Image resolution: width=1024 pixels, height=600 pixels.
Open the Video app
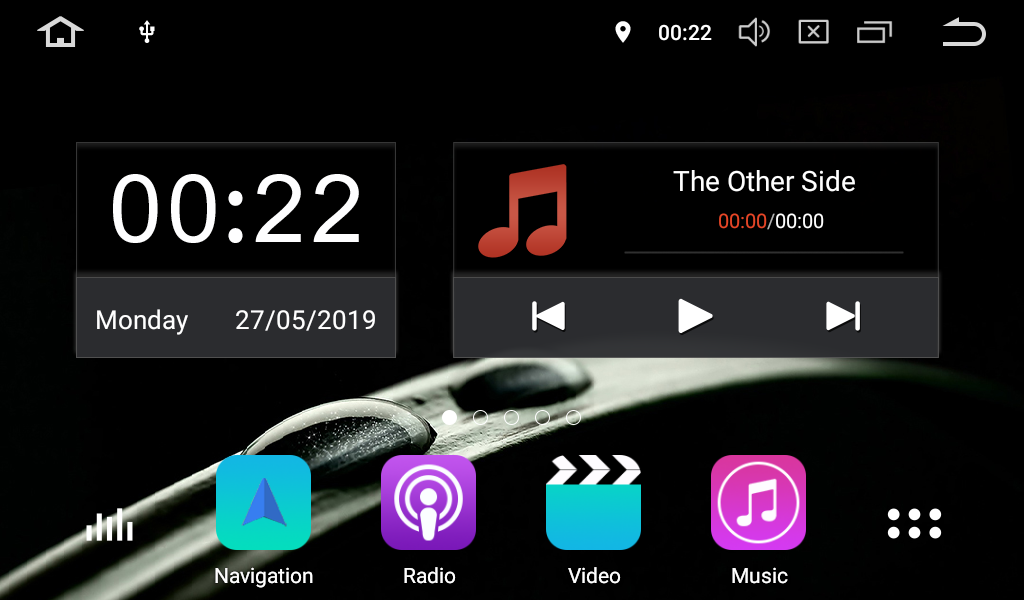coord(593,503)
